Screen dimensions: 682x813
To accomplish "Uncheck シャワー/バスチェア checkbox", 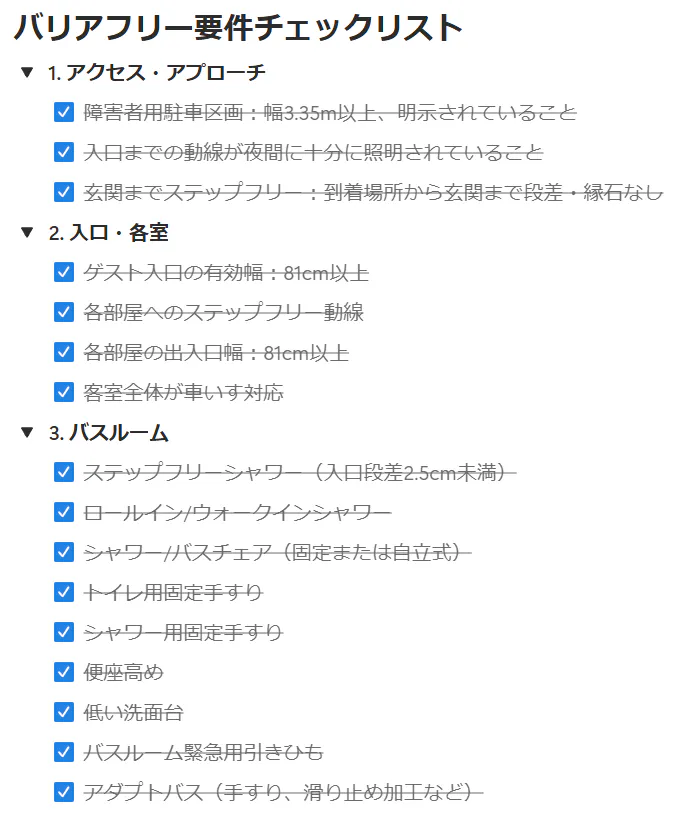I will pos(64,552).
